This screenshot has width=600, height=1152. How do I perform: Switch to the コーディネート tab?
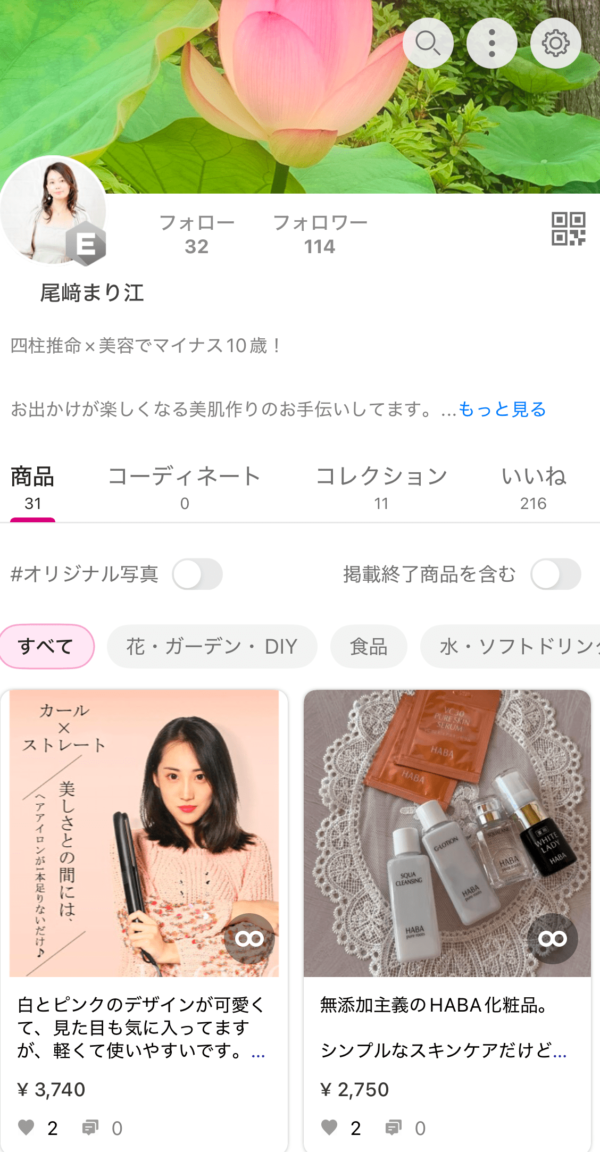[184, 487]
